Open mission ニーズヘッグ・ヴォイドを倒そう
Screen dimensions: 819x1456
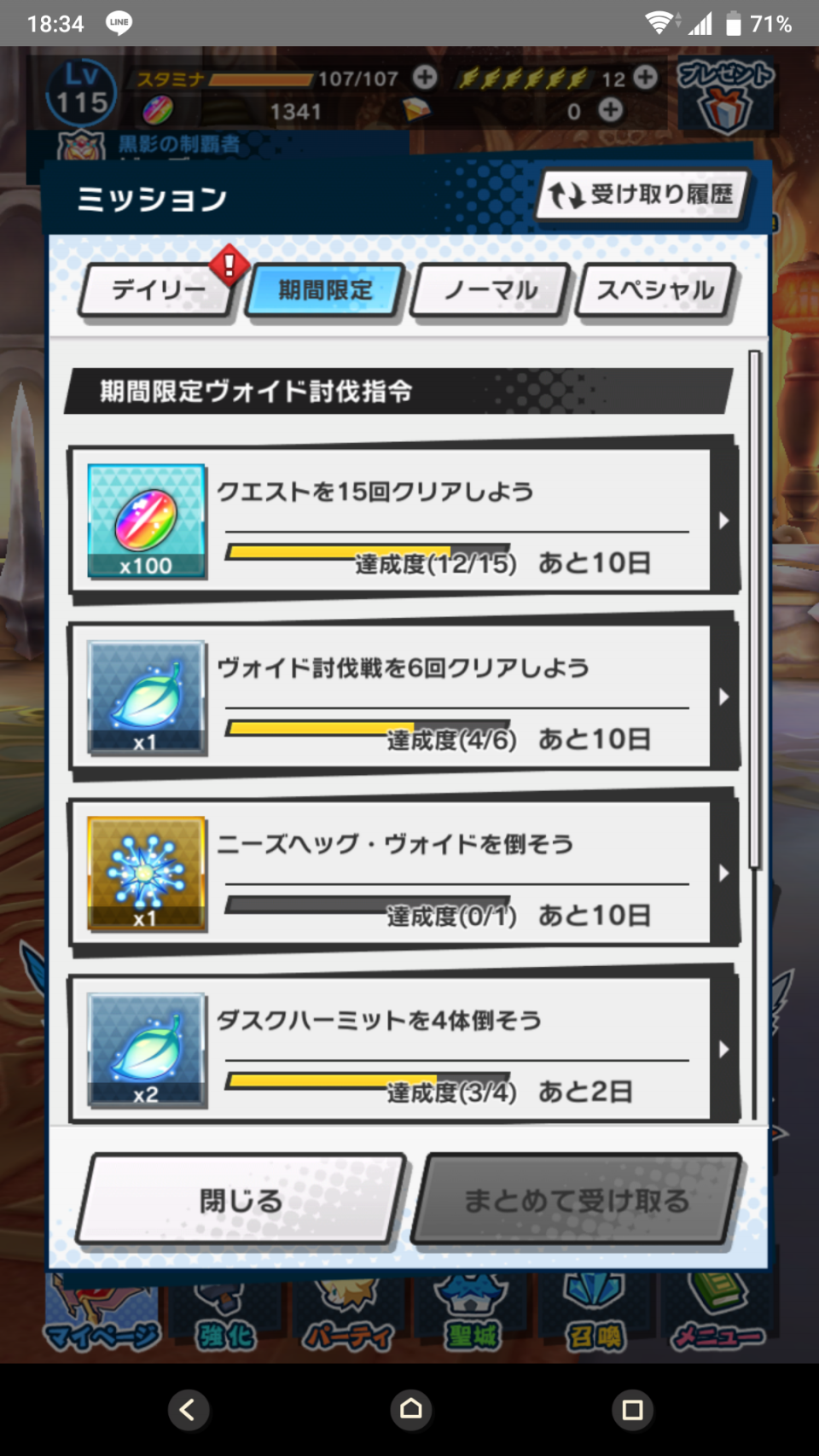pyautogui.click(x=401, y=873)
